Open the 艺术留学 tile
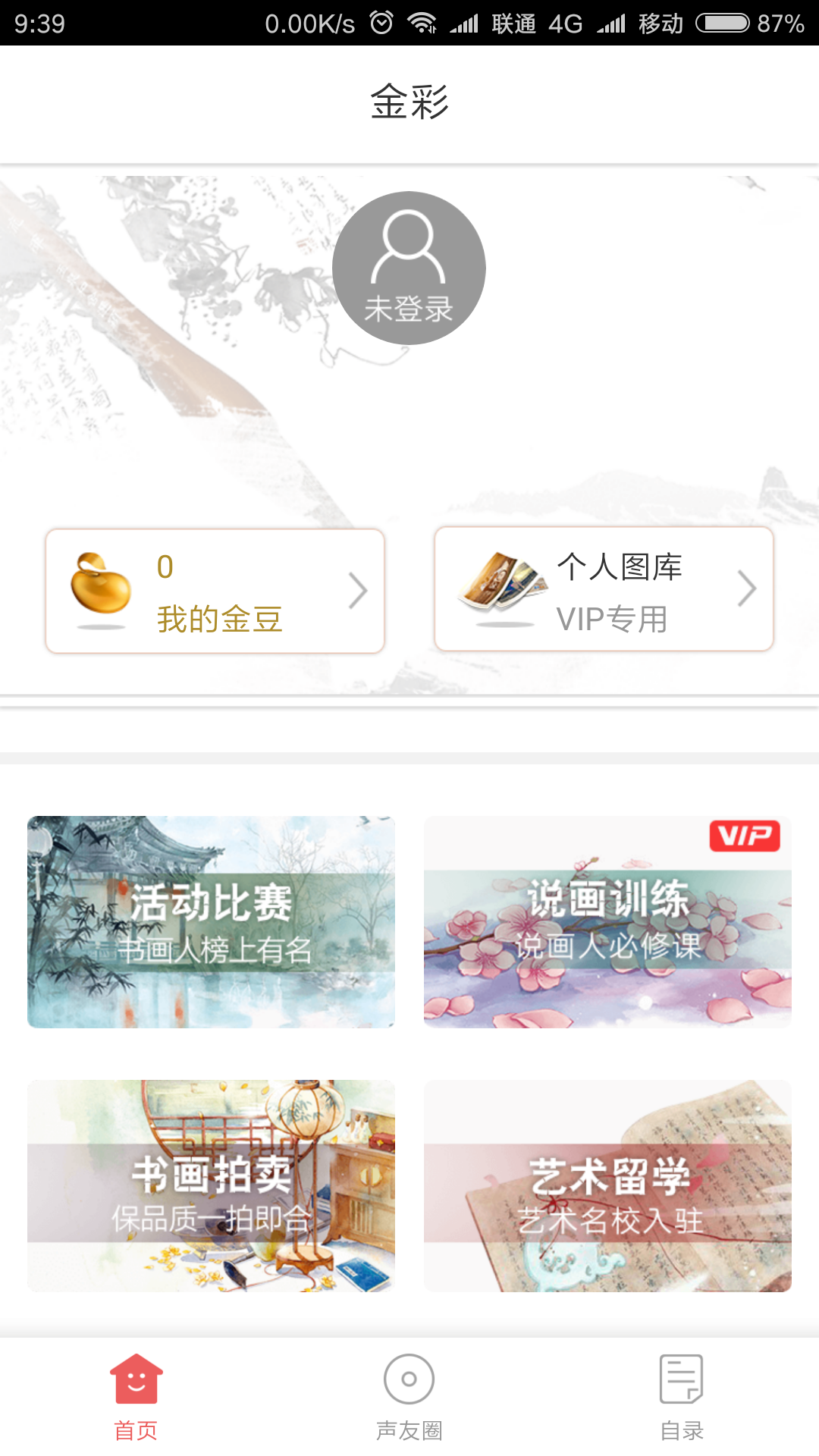The width and height of the screenshot is (819, 1456). 607,1185
